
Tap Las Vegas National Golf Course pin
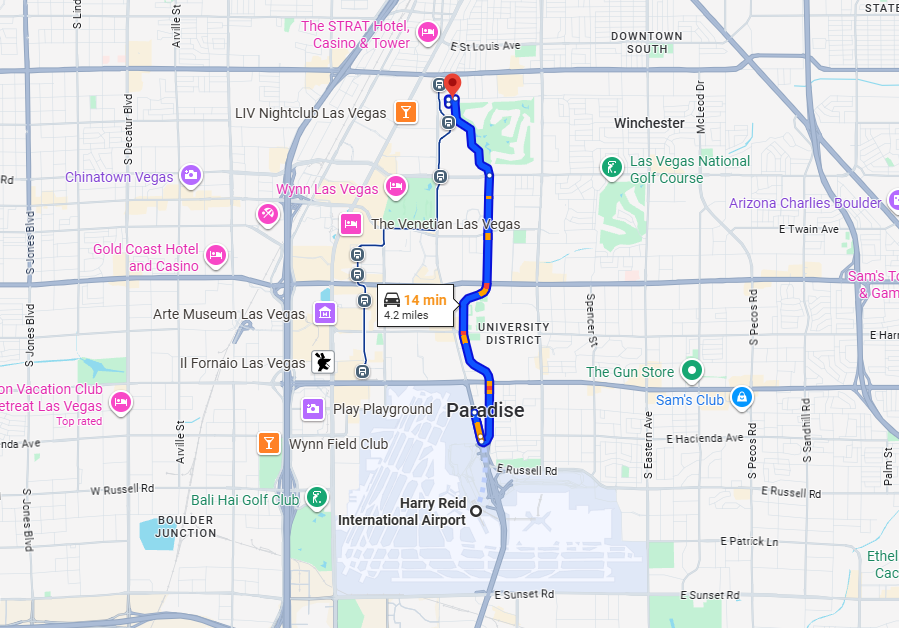pyautogui.click(x=611, y=167)
